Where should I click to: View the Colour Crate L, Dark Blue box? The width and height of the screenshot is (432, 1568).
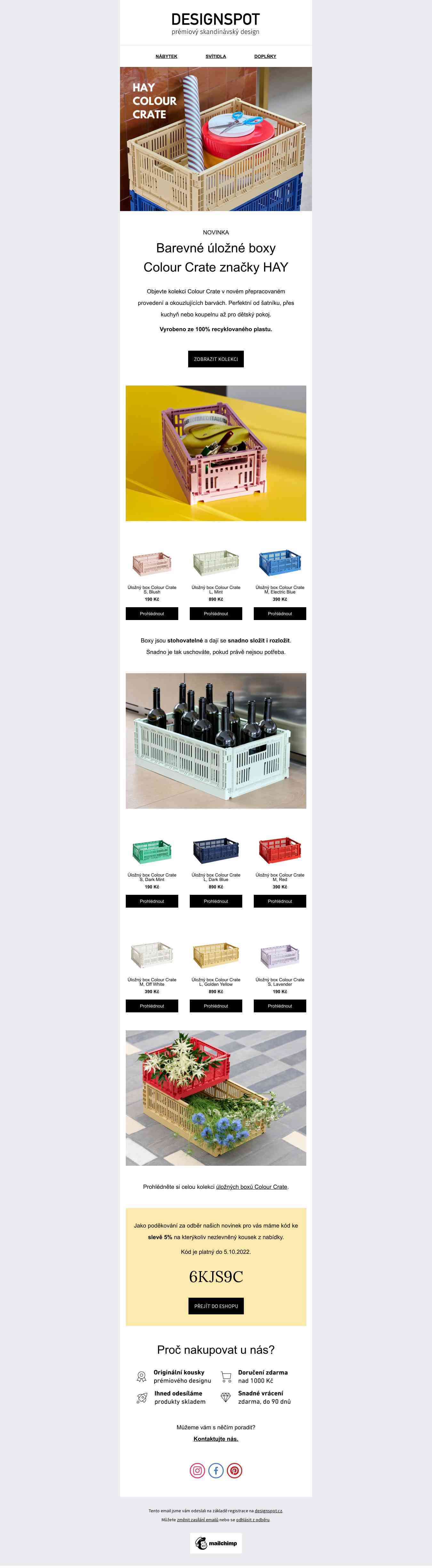[216, 901]
